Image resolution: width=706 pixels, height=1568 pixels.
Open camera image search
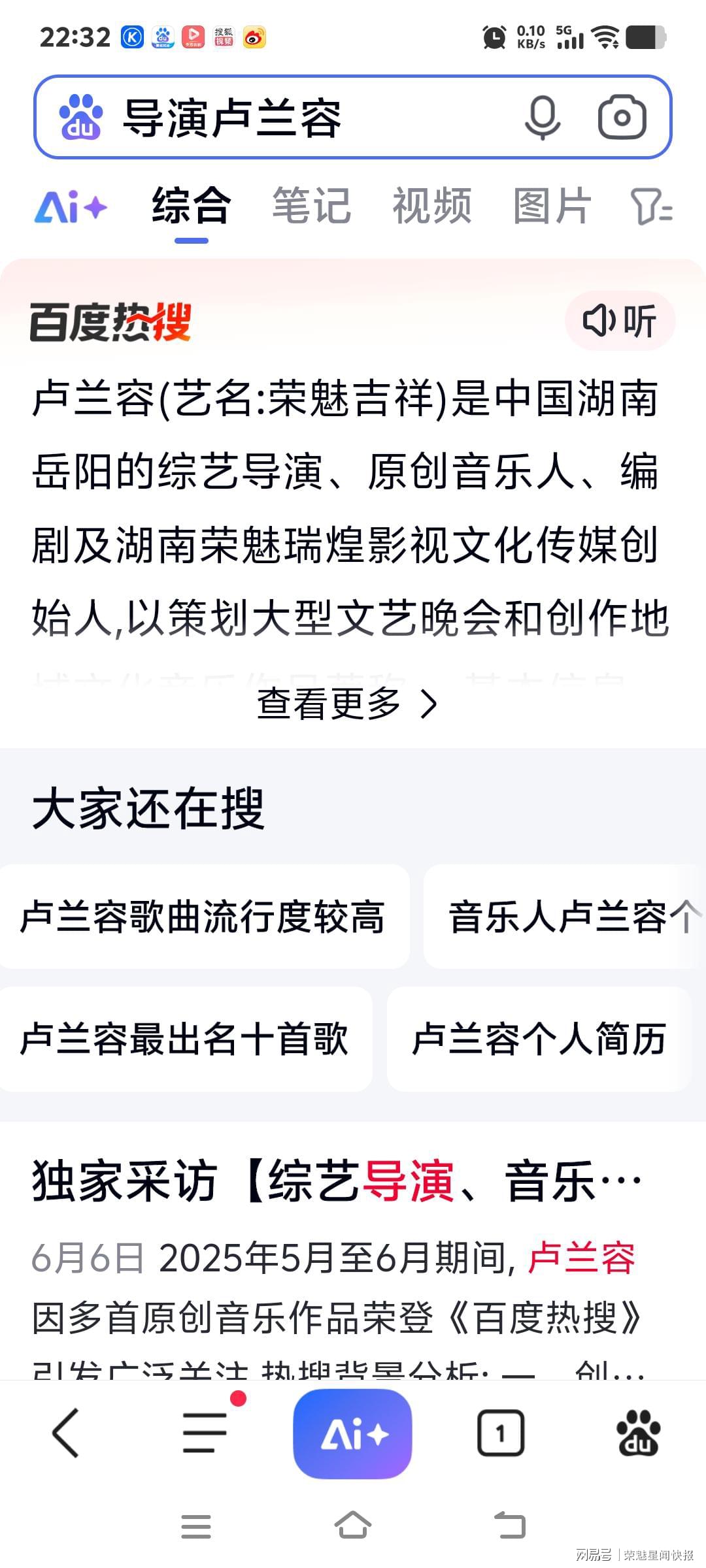622,118
